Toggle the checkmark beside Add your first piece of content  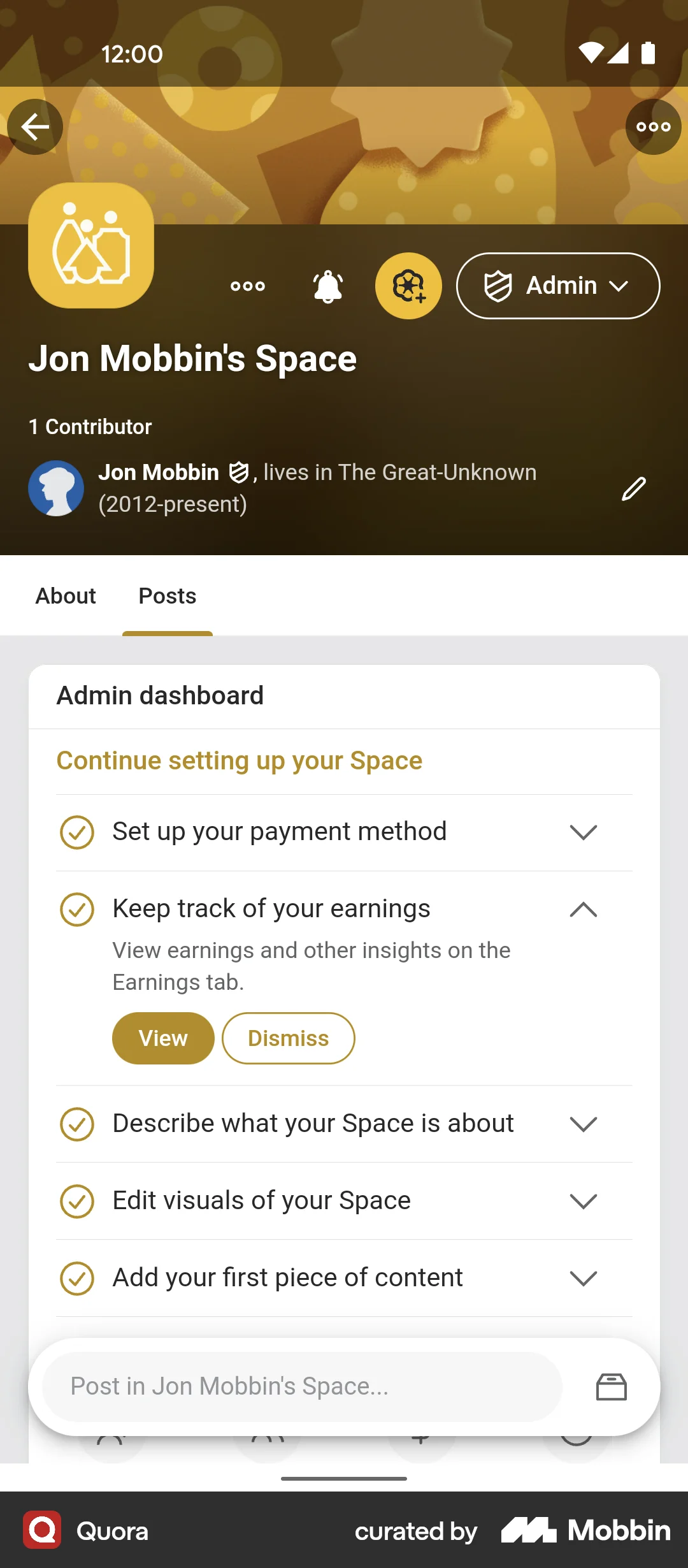tap(76, 1278)
